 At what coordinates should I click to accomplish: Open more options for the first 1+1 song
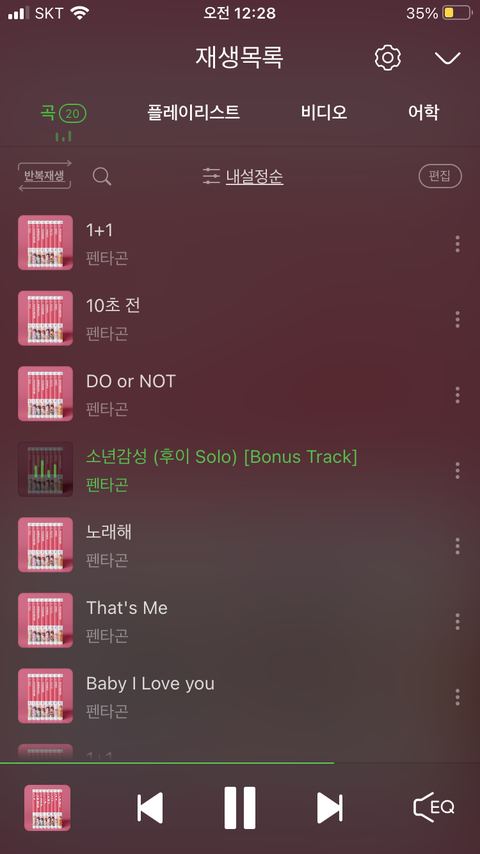457,243
